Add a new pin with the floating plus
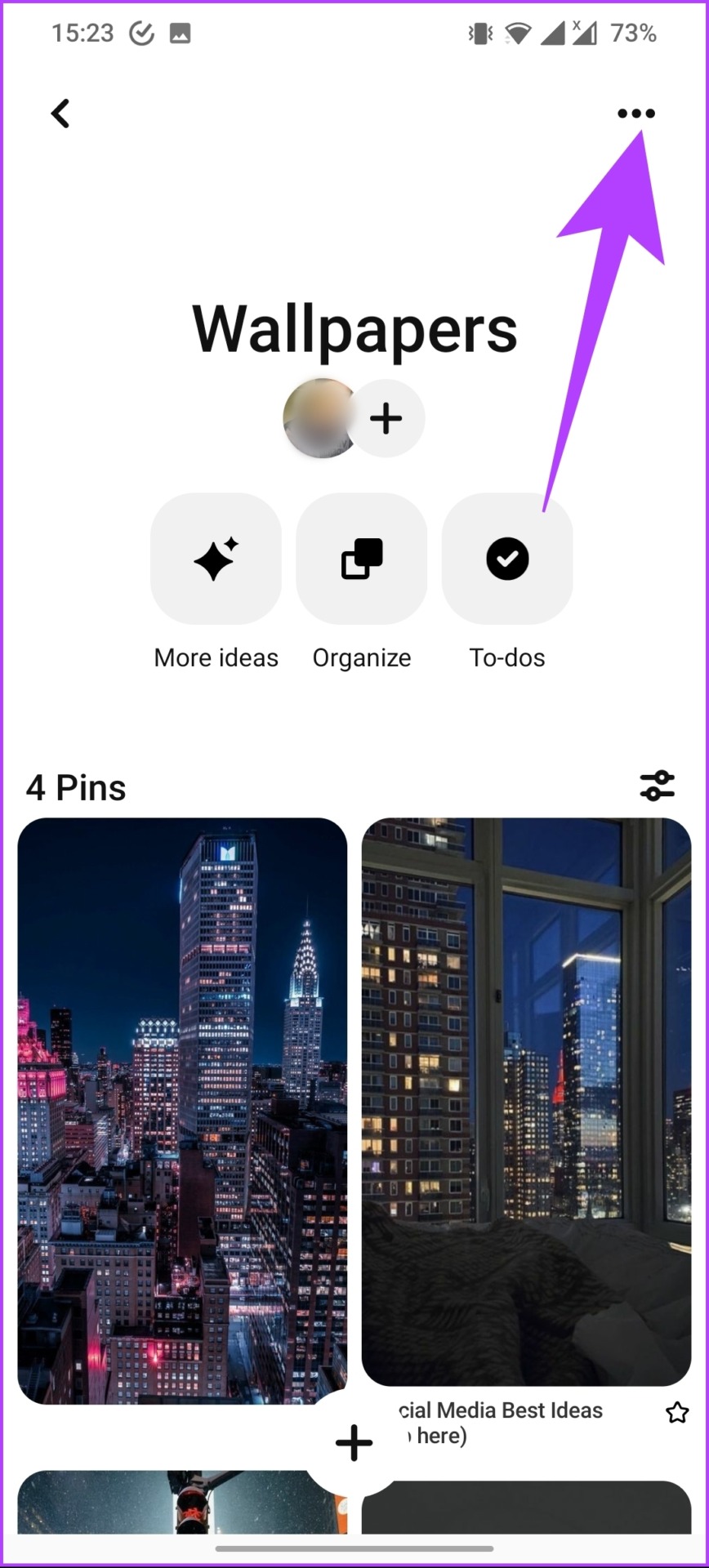 point(354,1443)
